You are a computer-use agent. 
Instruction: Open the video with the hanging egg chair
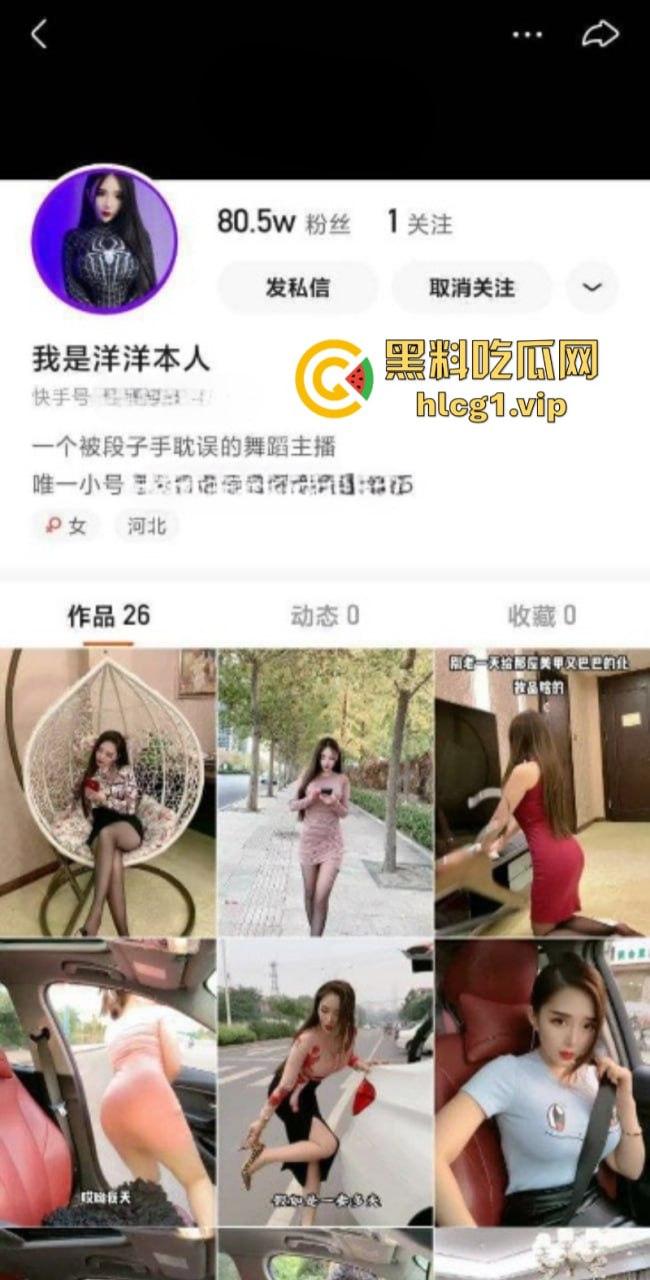[107, 792]
